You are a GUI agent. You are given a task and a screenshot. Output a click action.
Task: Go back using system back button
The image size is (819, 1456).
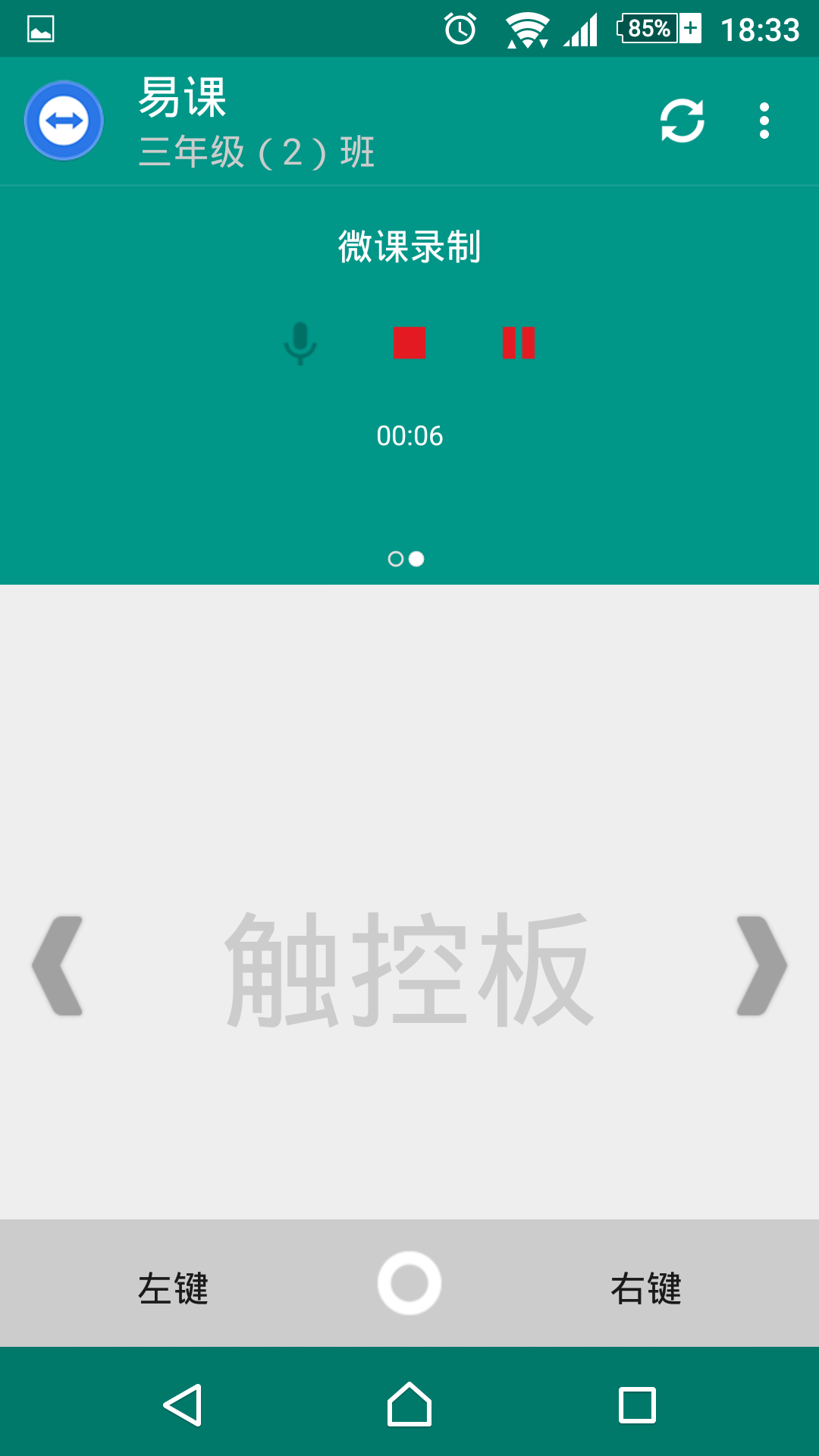pos(183,1405)
